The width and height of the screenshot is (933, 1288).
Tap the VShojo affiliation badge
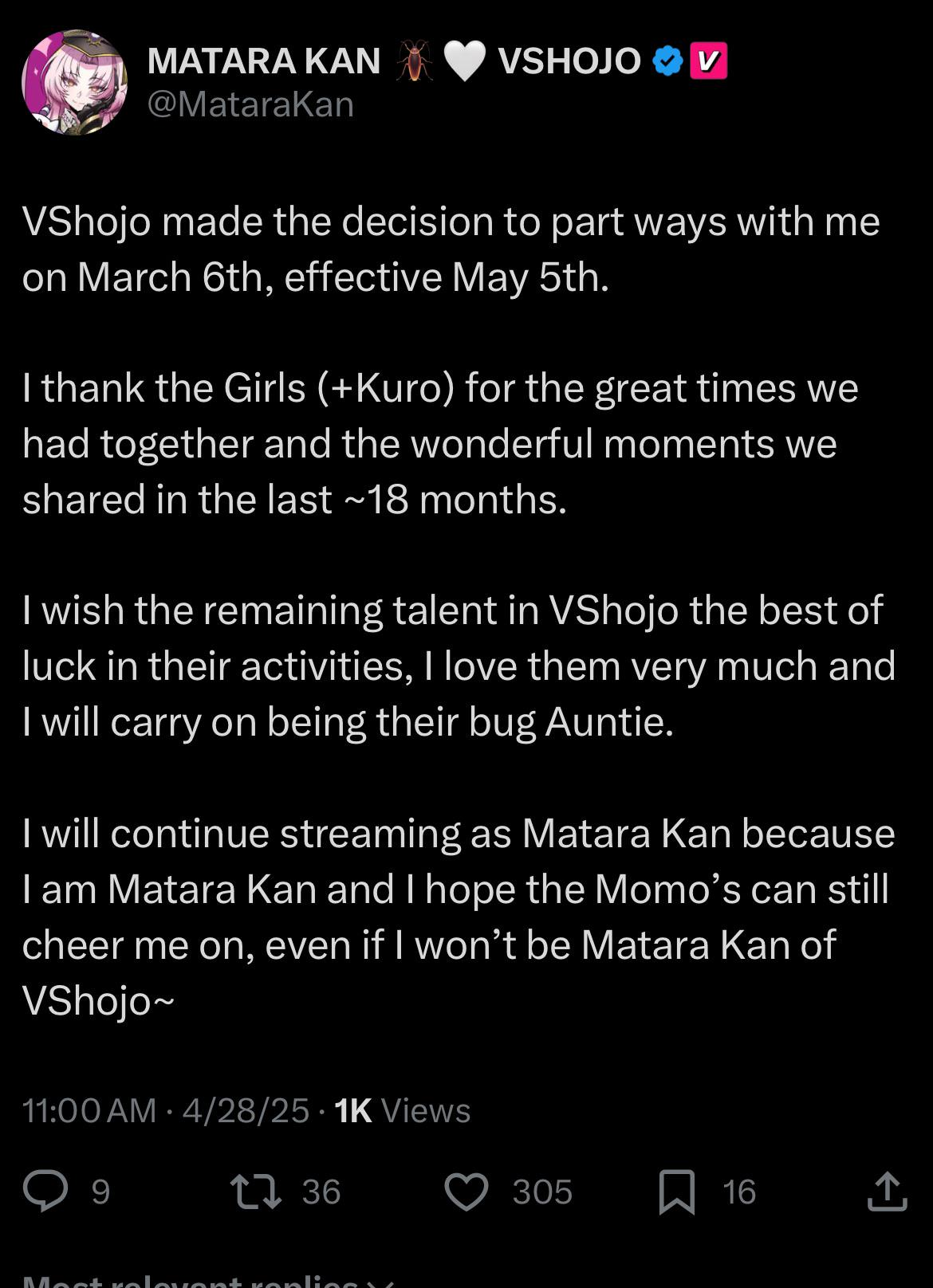(x=708, y=62)
